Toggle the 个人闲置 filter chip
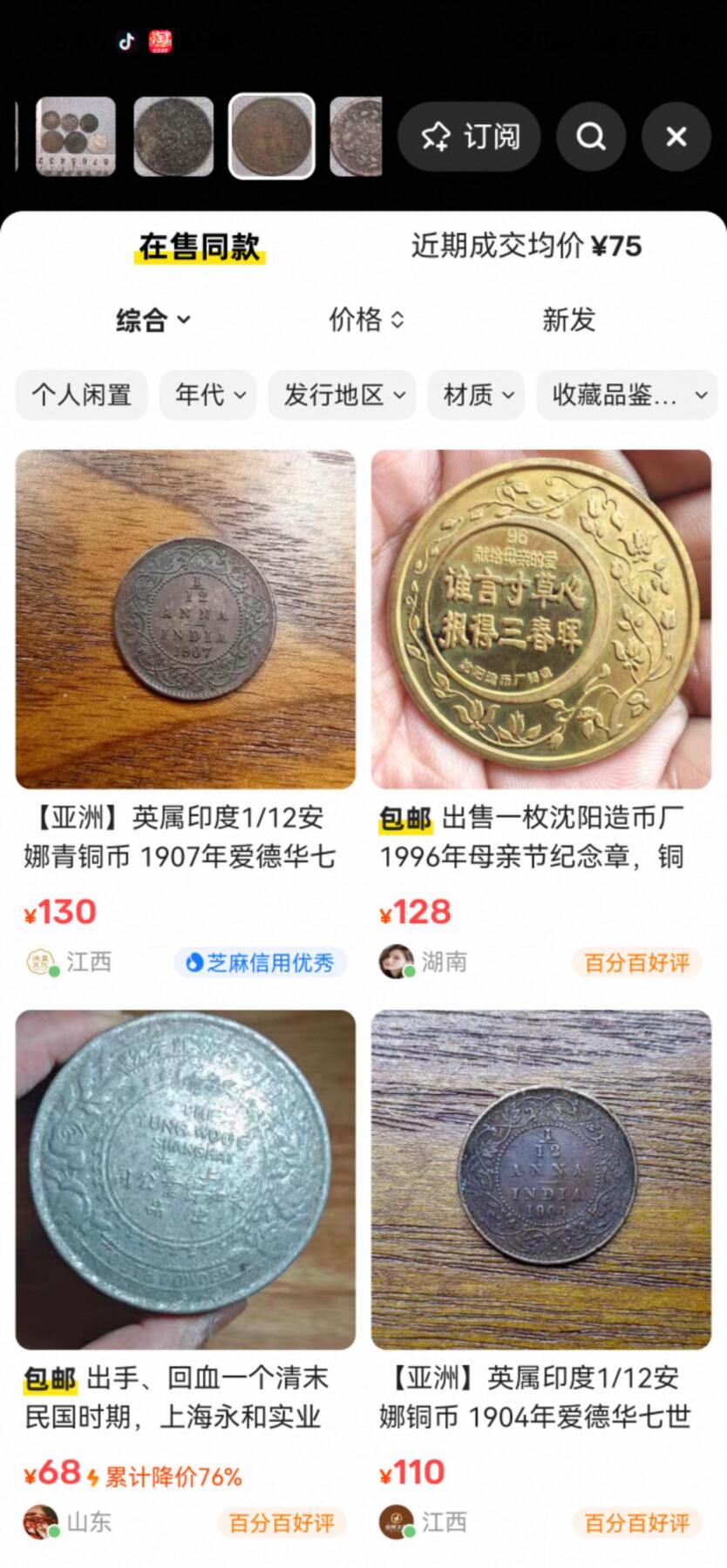 tap(81, 395)
